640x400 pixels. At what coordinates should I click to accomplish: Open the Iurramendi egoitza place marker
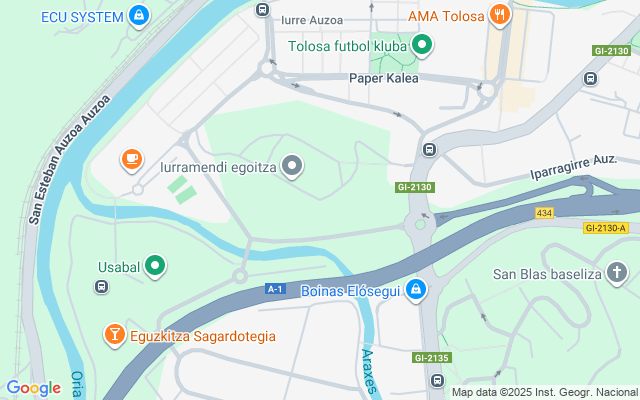tap(292, 166)
